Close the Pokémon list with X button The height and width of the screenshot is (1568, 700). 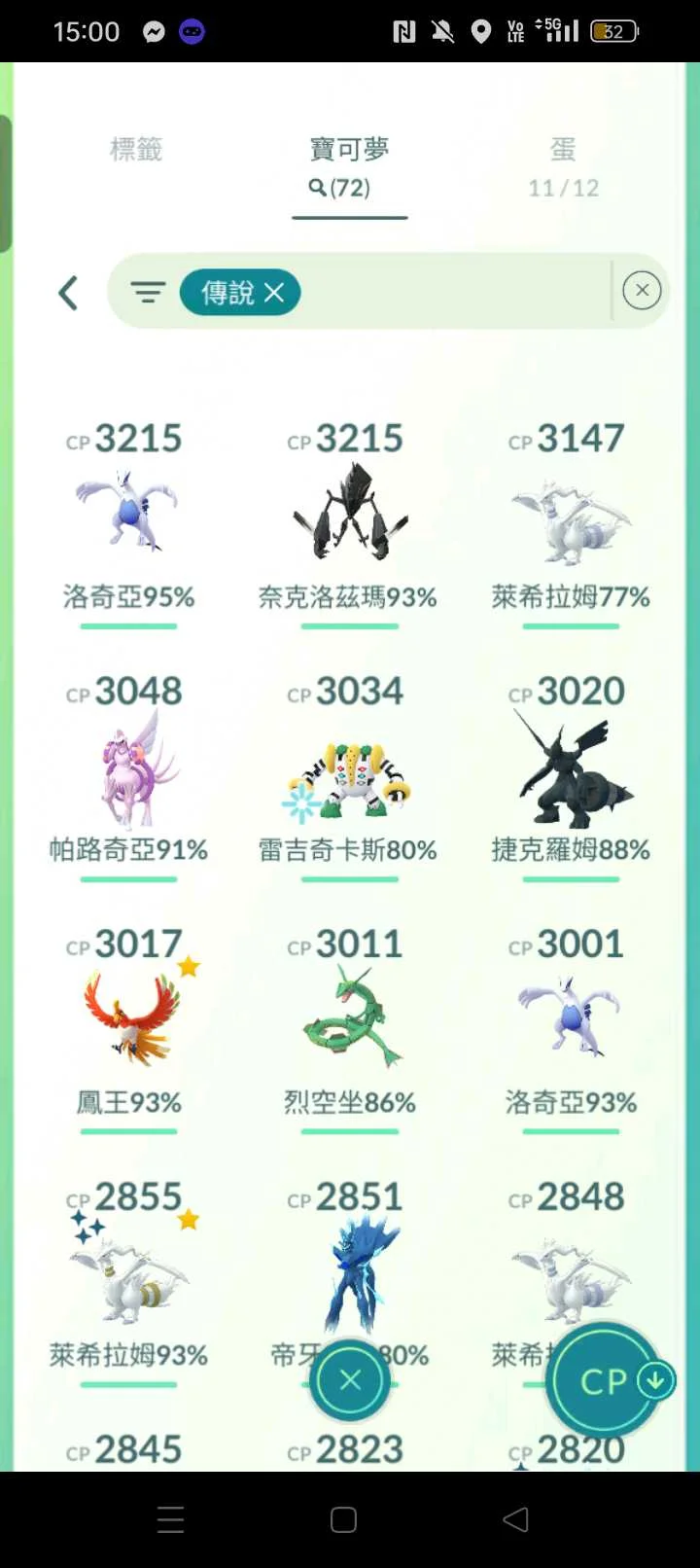click(x=350, y=1379)
